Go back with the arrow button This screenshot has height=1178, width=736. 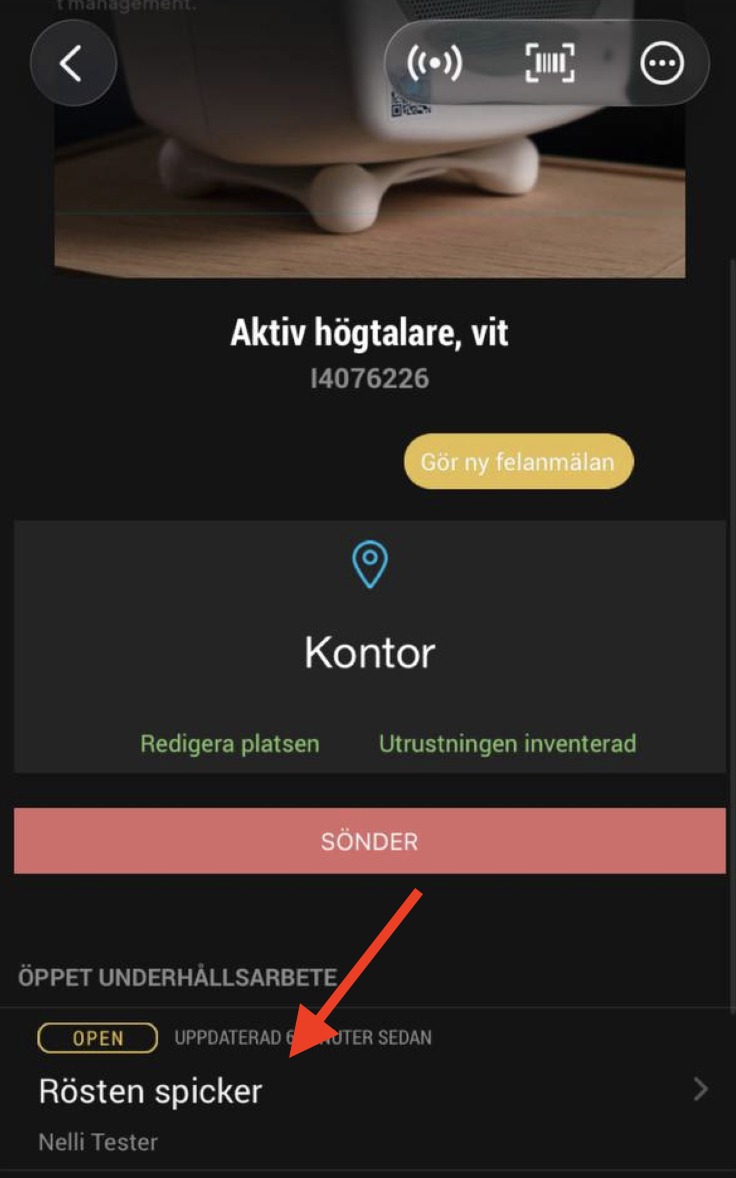tap(73, 64)
